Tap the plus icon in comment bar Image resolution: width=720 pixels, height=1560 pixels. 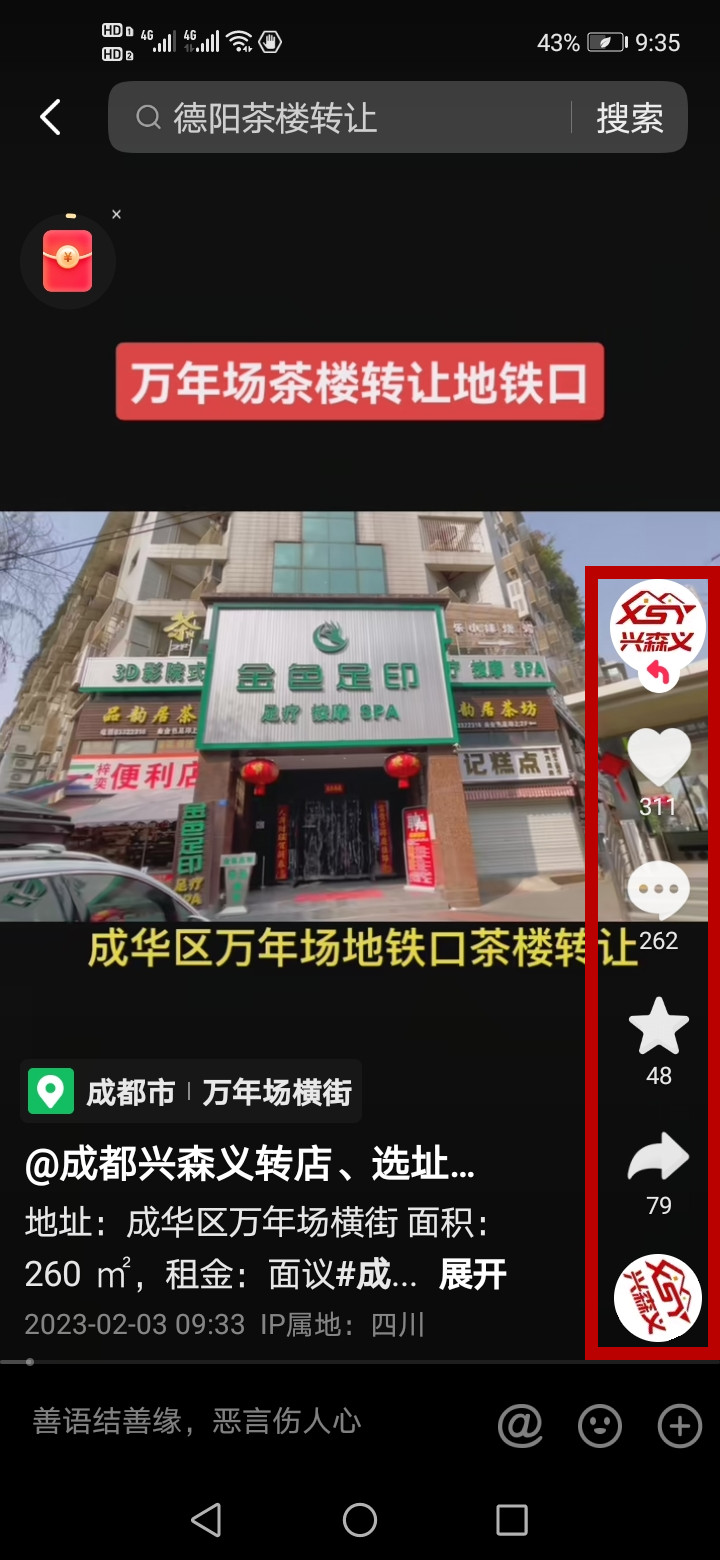[x=679, y=1425]
